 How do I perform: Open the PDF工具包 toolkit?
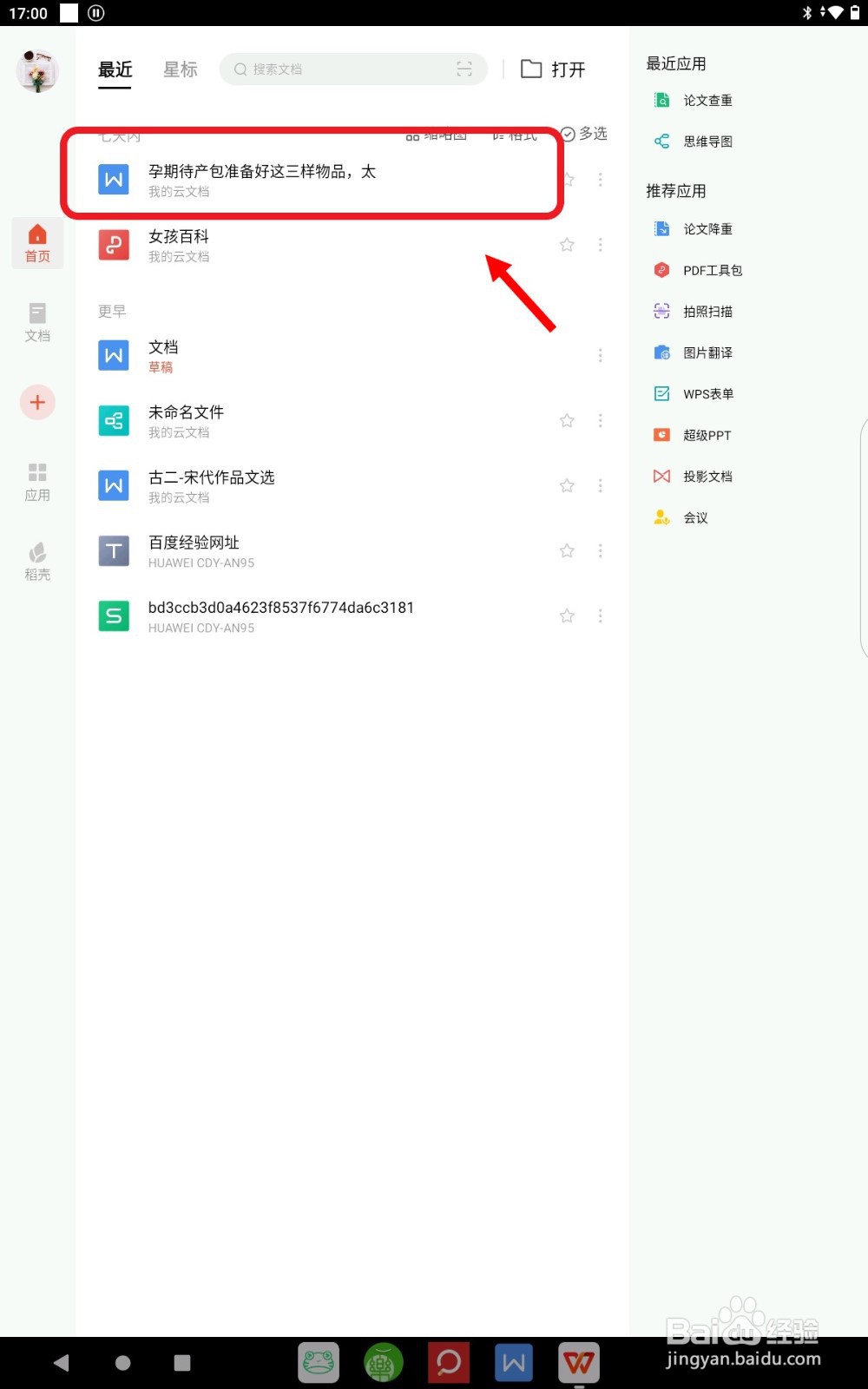click(705, 270)
